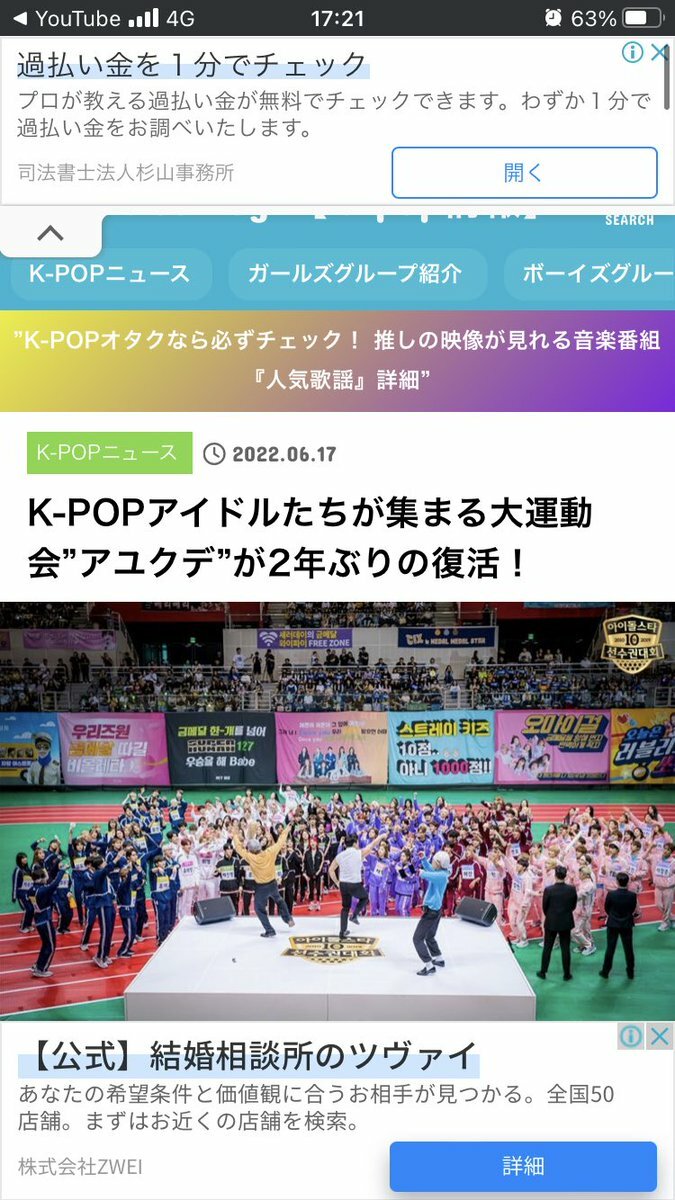Tap the green K-POPニュース category tag
Image resolution: width=675 pixels, height=1200 pixels.
point(108,454)
